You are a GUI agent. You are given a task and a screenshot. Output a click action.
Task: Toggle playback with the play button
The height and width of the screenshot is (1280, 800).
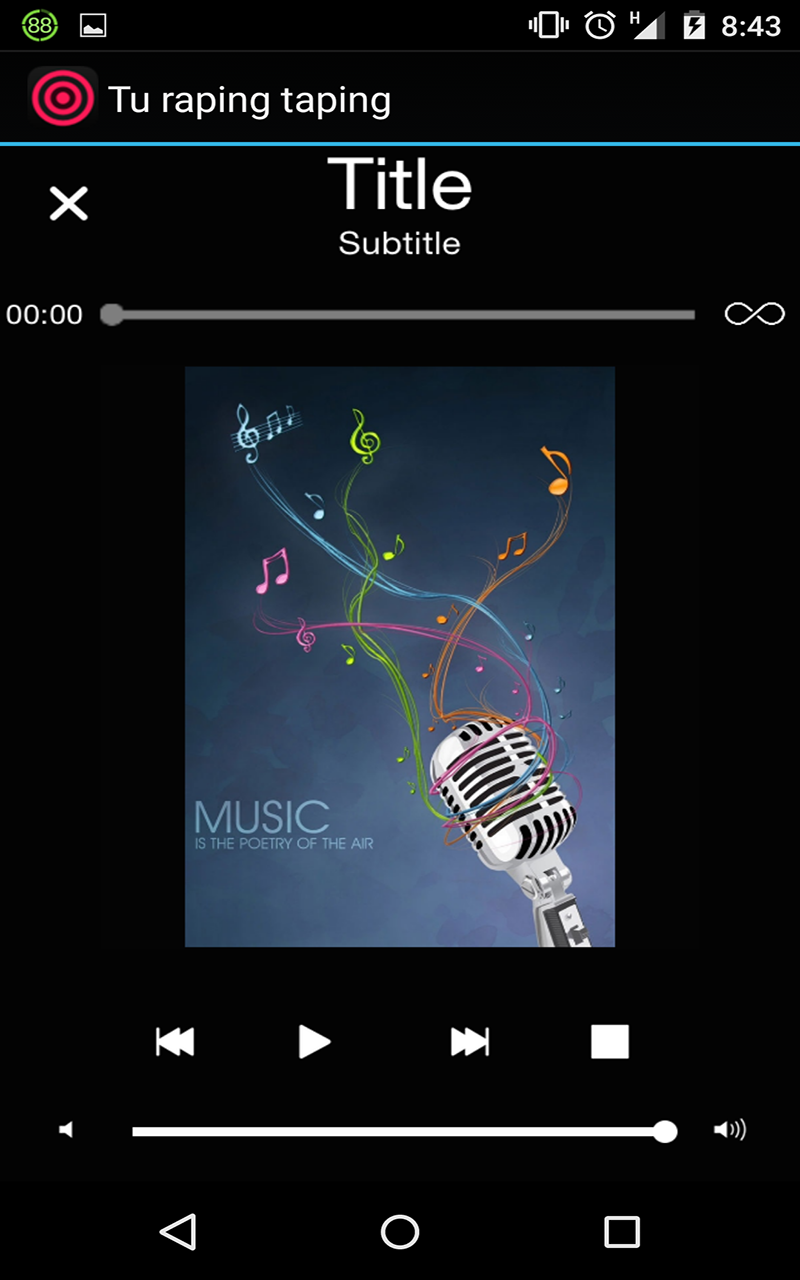point(314,1042)
